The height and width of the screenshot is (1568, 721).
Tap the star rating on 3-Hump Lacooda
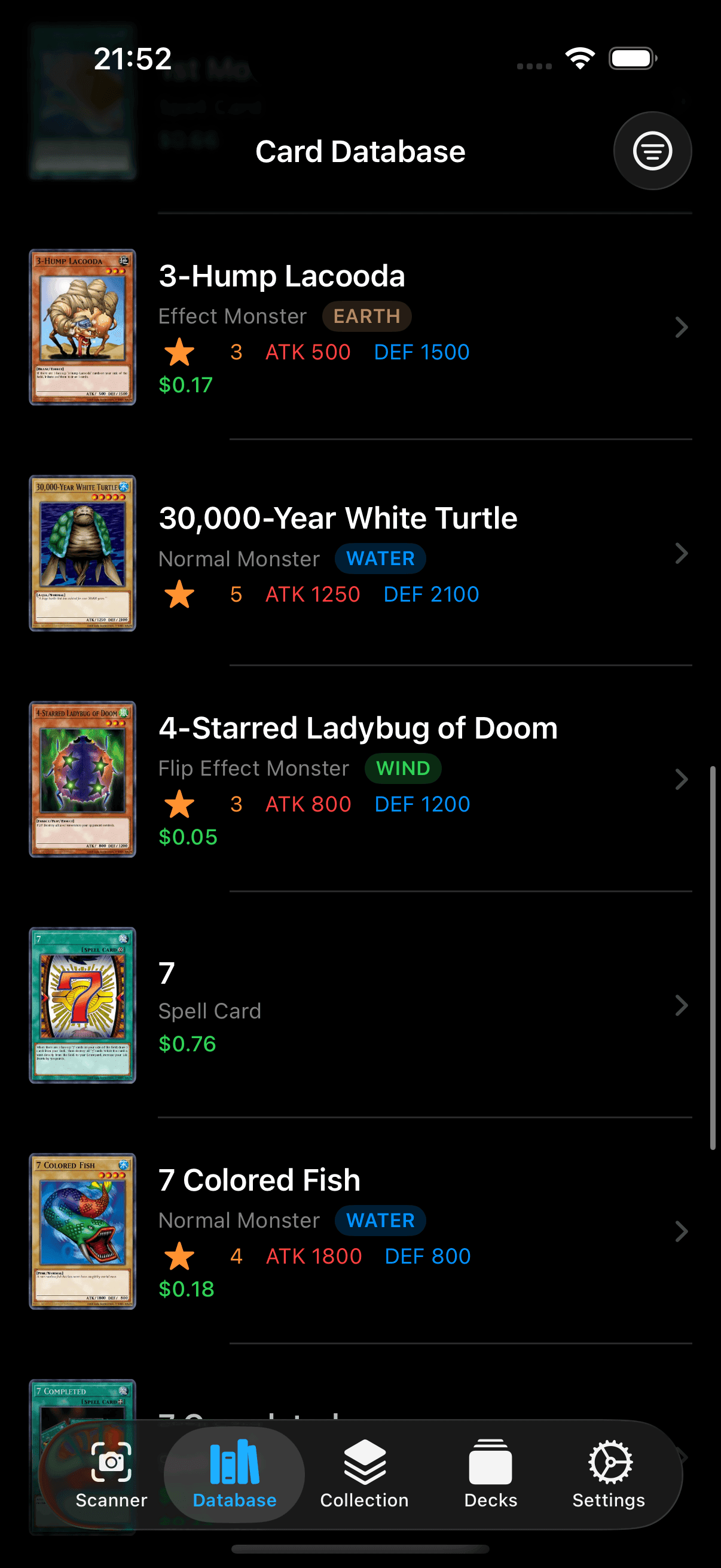click(179, 352)
